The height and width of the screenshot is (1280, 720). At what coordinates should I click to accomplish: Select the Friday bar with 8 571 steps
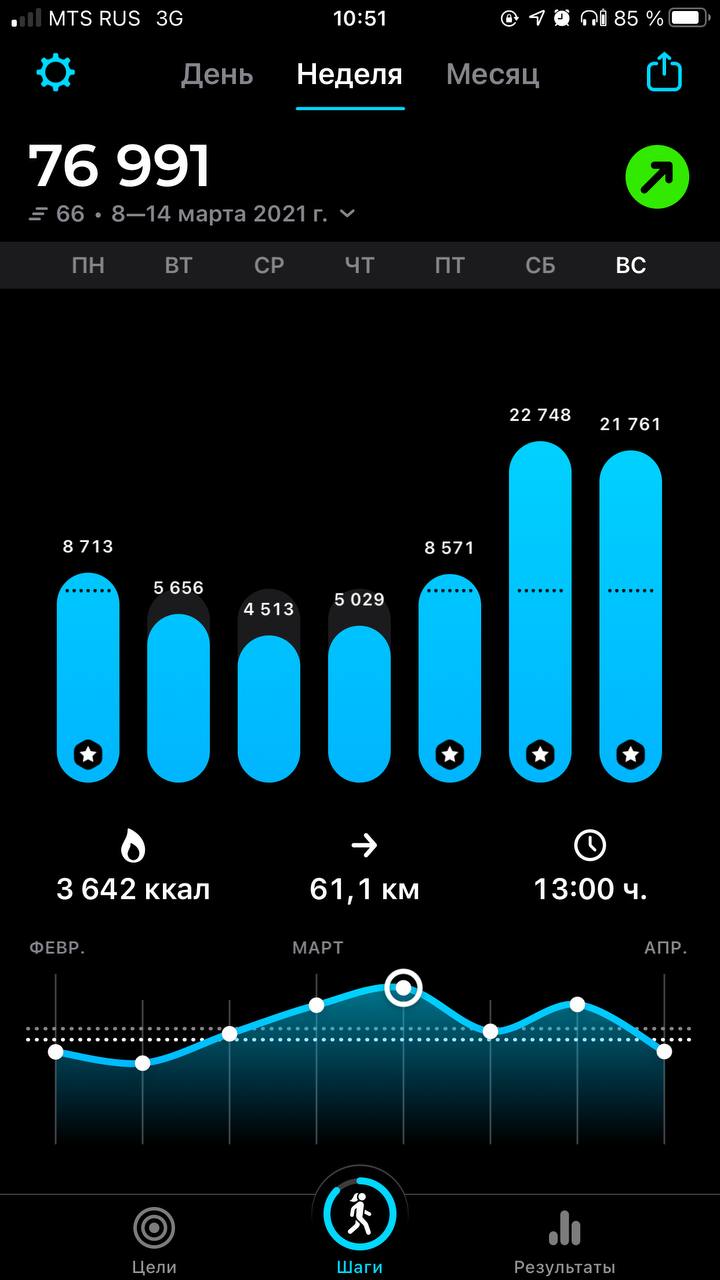click(x=450, y=678)
